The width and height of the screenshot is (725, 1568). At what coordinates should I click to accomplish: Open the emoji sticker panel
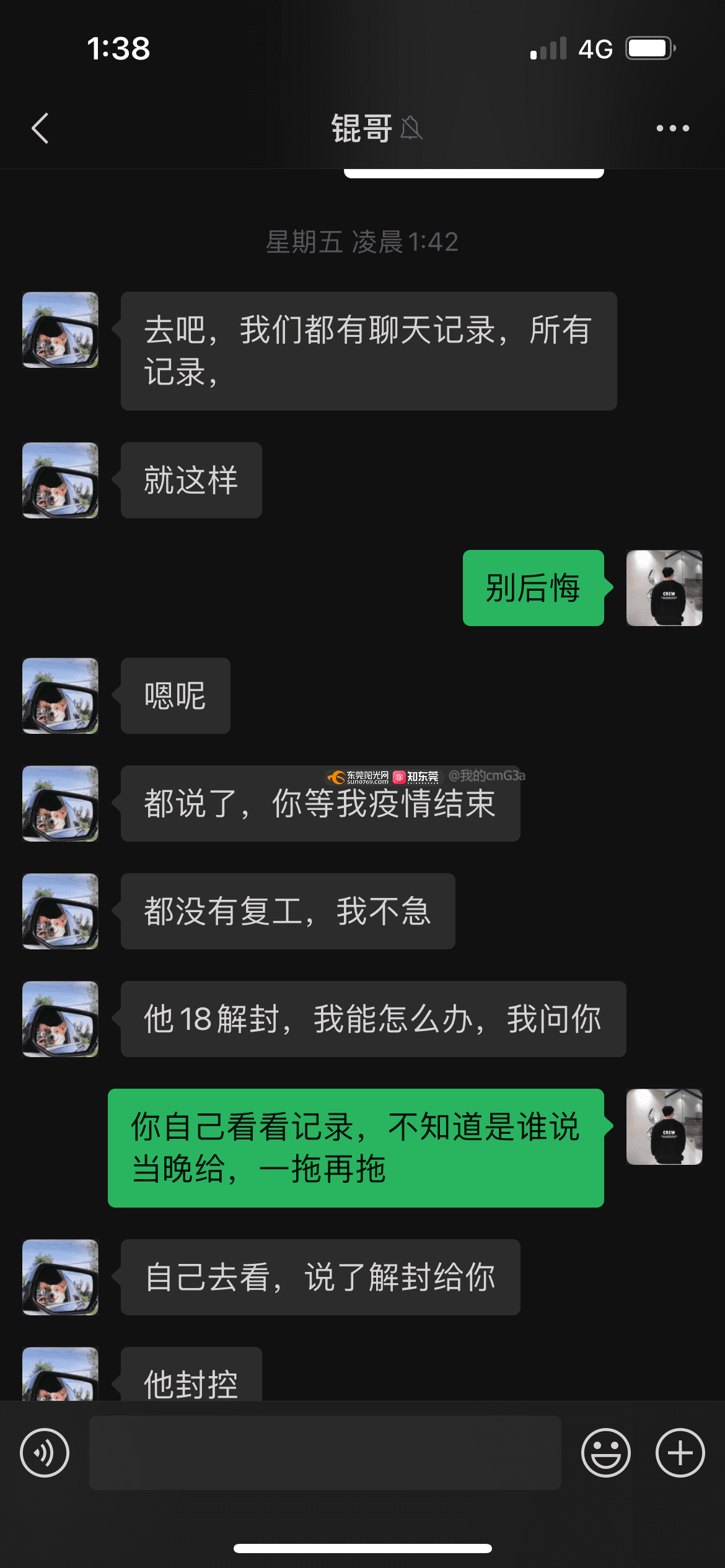605,1452
